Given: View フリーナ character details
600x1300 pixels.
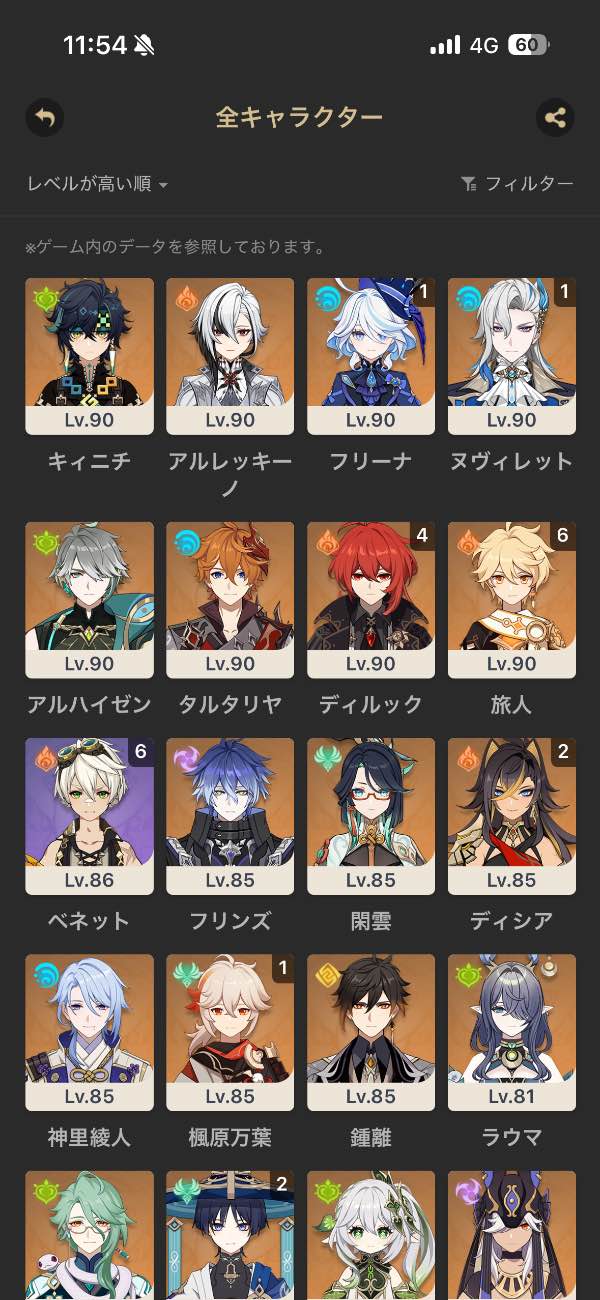Looking at the screenshot, I should click(371, 356).
